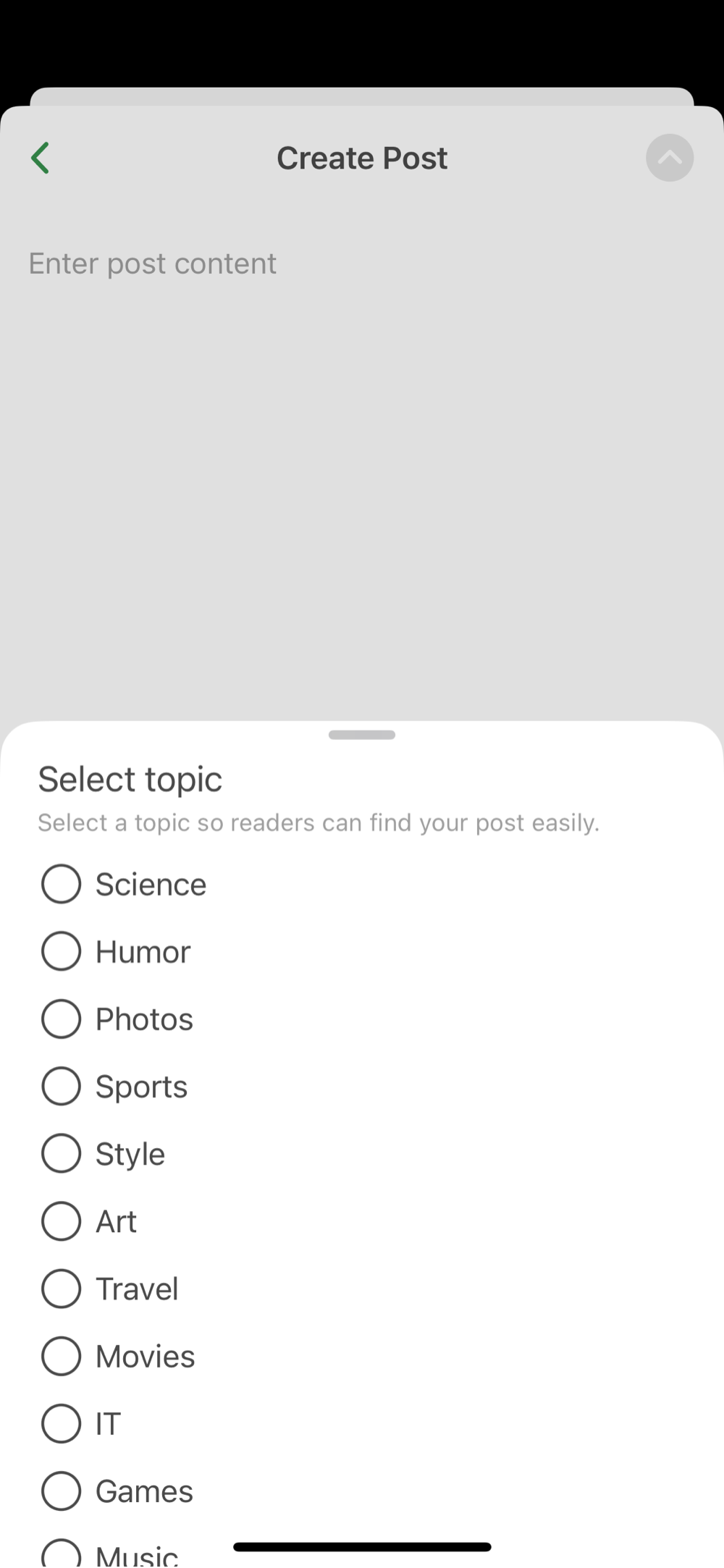
Task: Tap the Select topic heading
Action: coord(130,778)
